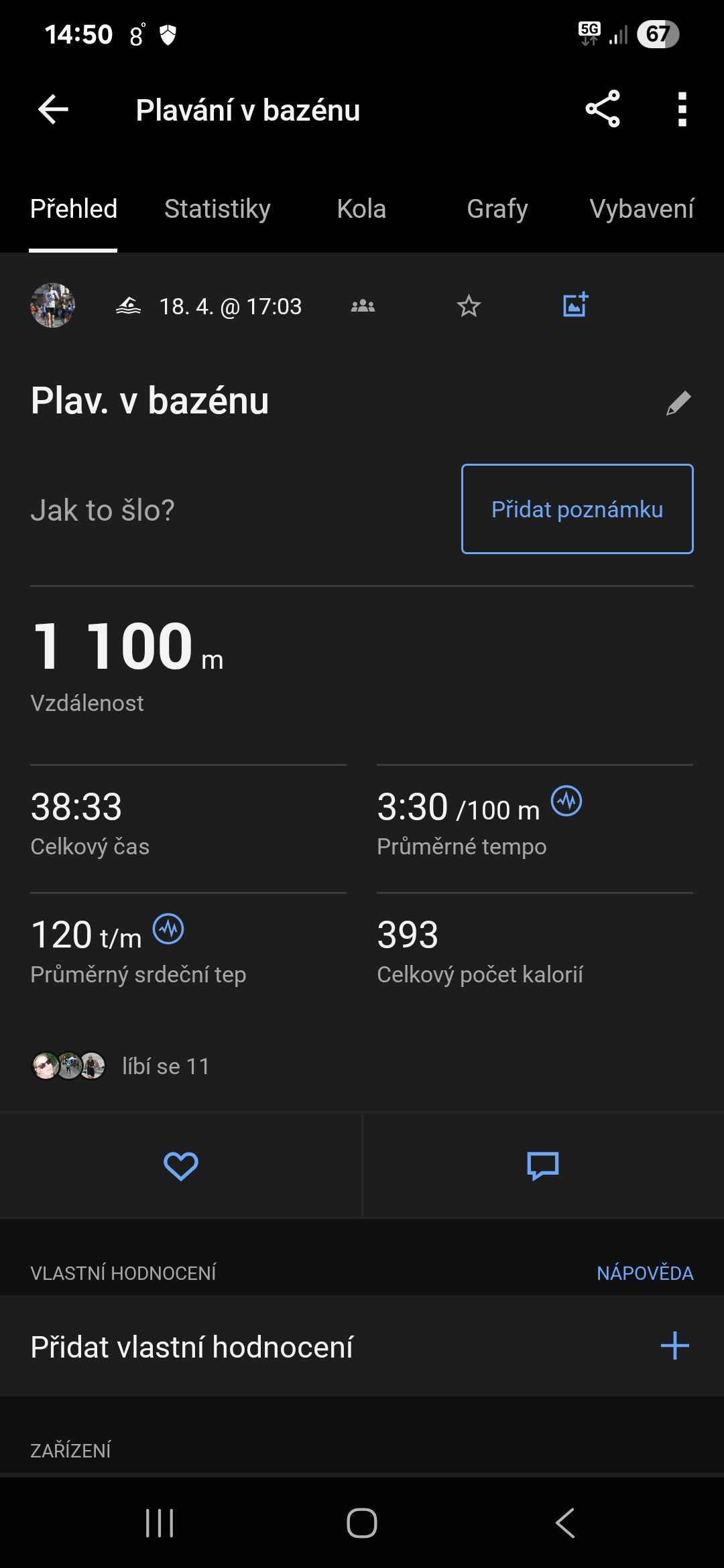Tap the Přidat poznámku button
724x1568 pixels.
pyautogui.click(x=577, y=509)
